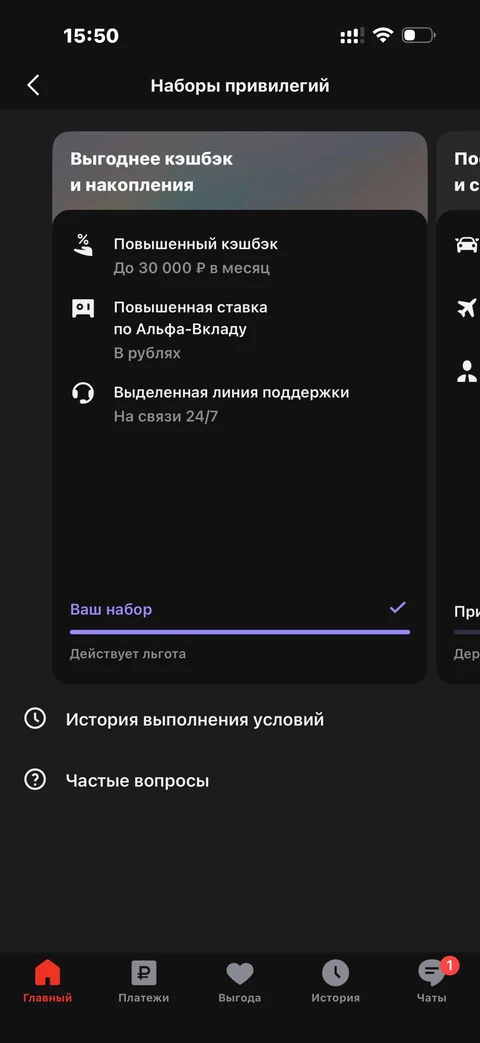
Task: Open the Выгода tab
Action: (239, 981)
